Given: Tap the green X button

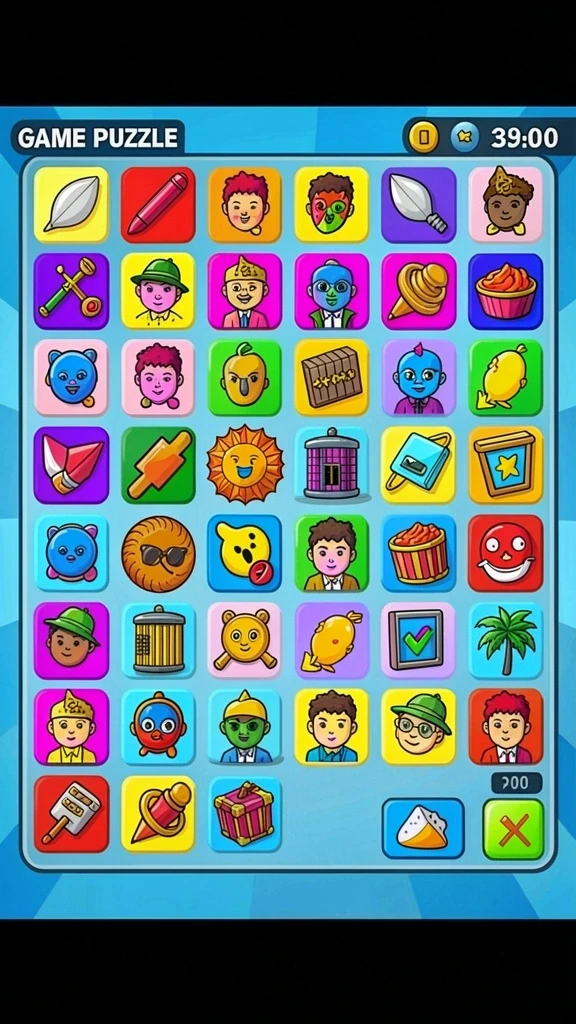Looking at the screenshot, I should point(513,829).
